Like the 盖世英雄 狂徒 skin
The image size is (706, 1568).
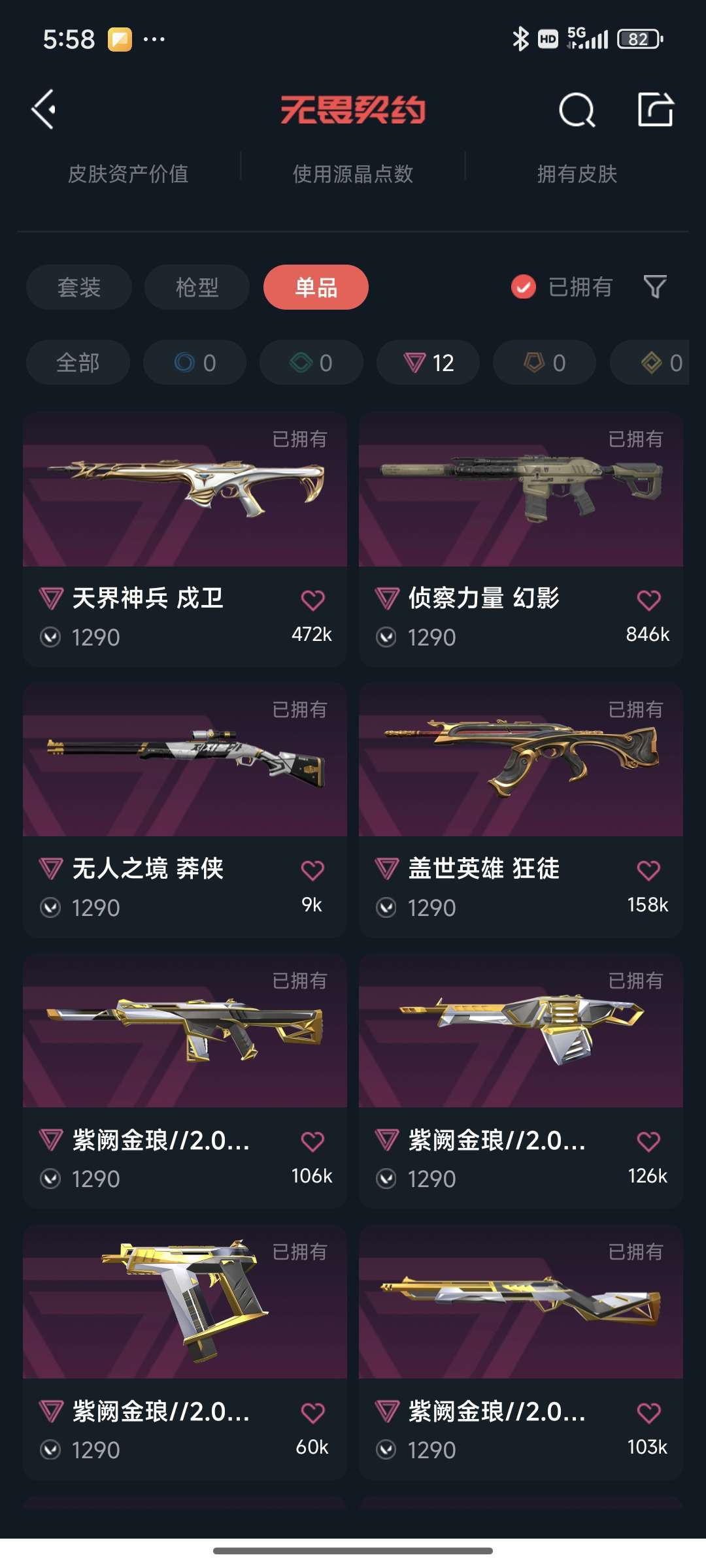648,870
